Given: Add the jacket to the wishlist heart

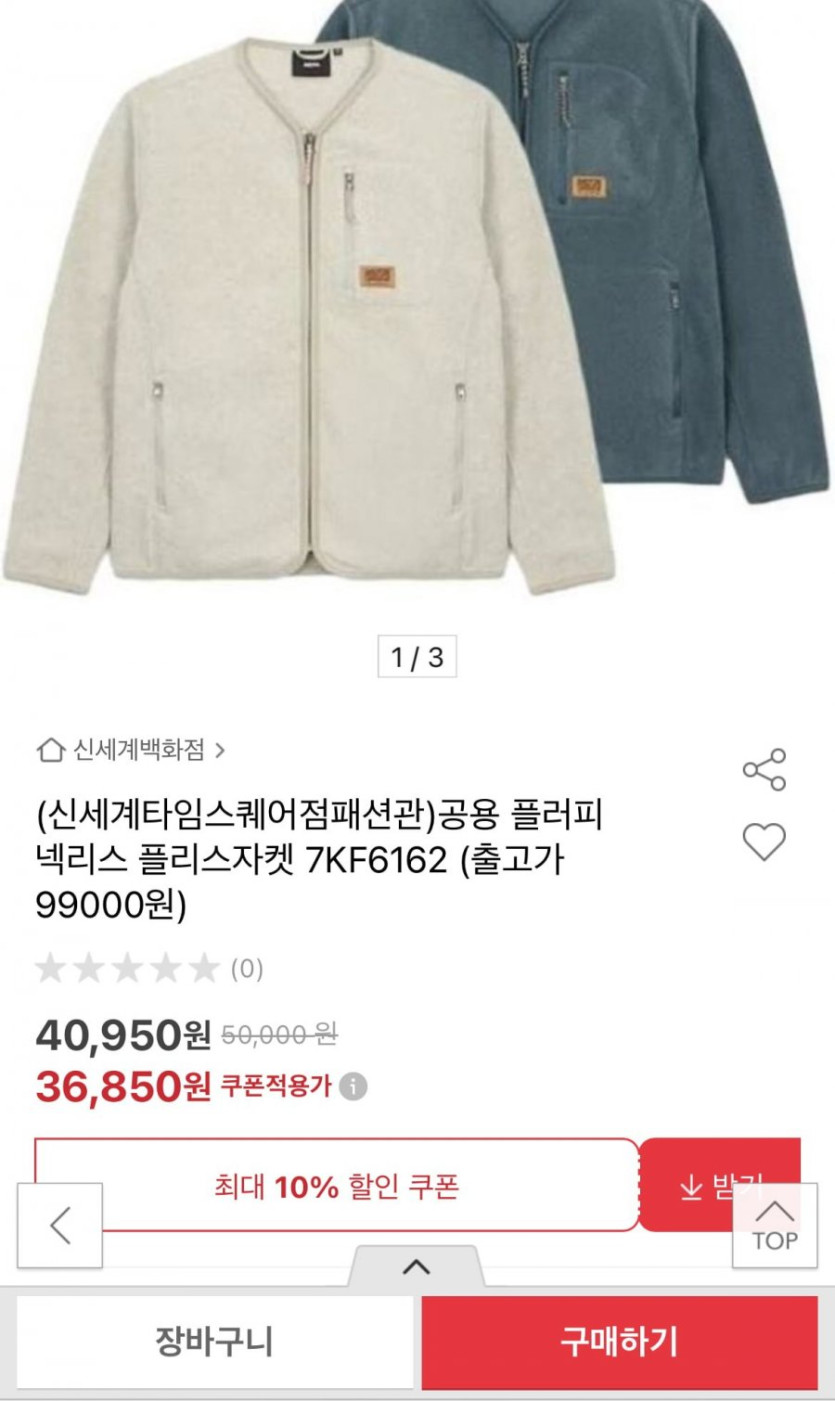Looking at the screenshot, I should pyautogui.click(x=764, y=842).
